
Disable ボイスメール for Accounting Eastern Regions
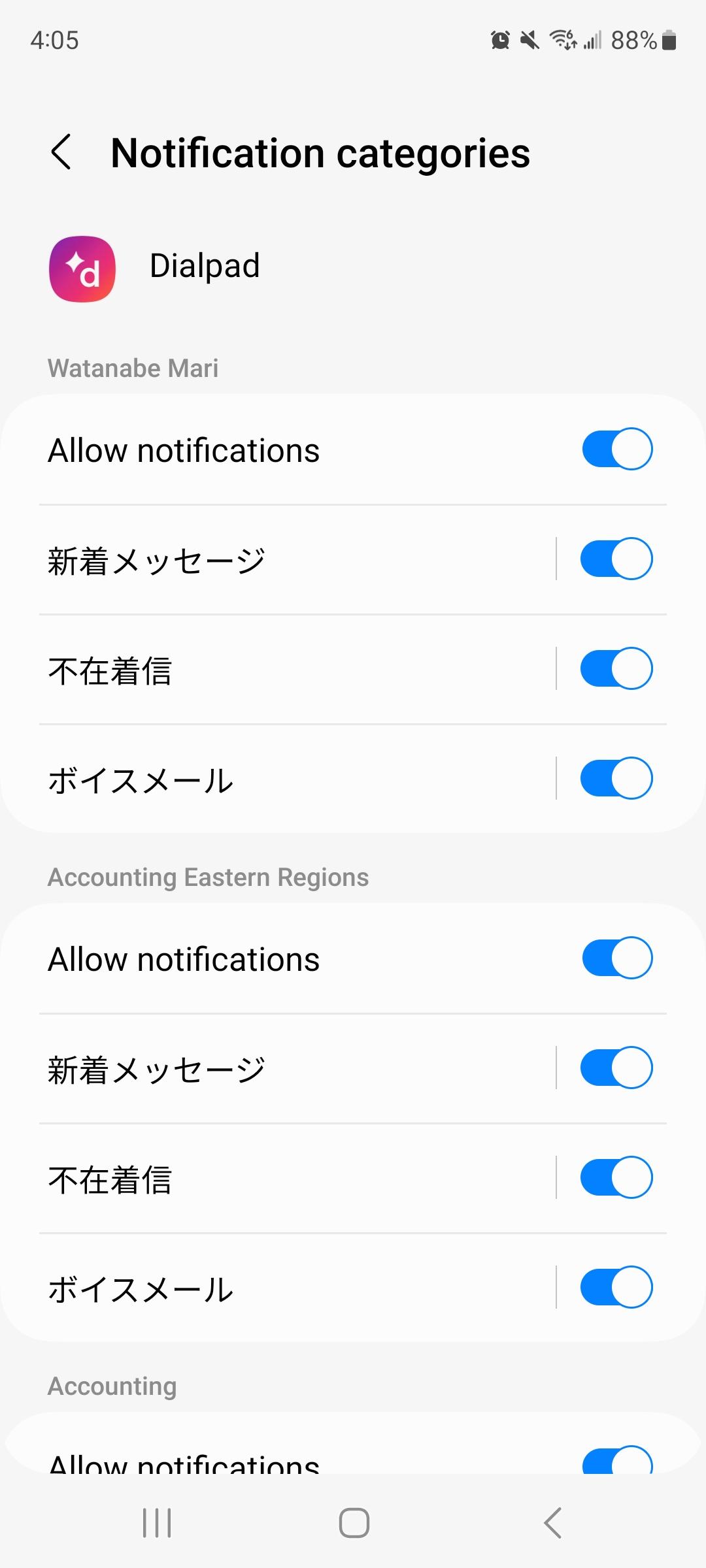pos(615,1288)
